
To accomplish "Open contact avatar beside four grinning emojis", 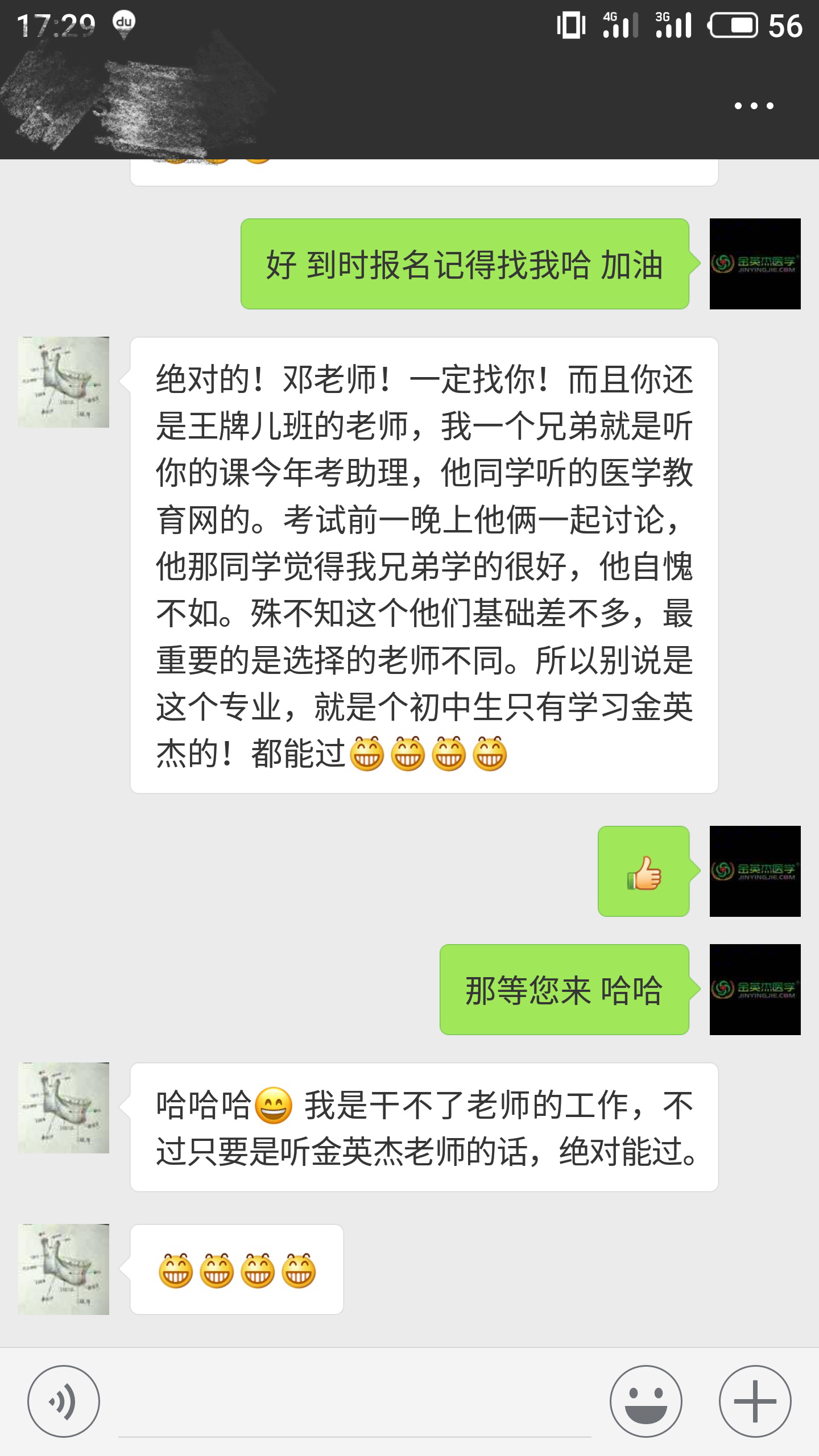I will [x=64, y=1269].
